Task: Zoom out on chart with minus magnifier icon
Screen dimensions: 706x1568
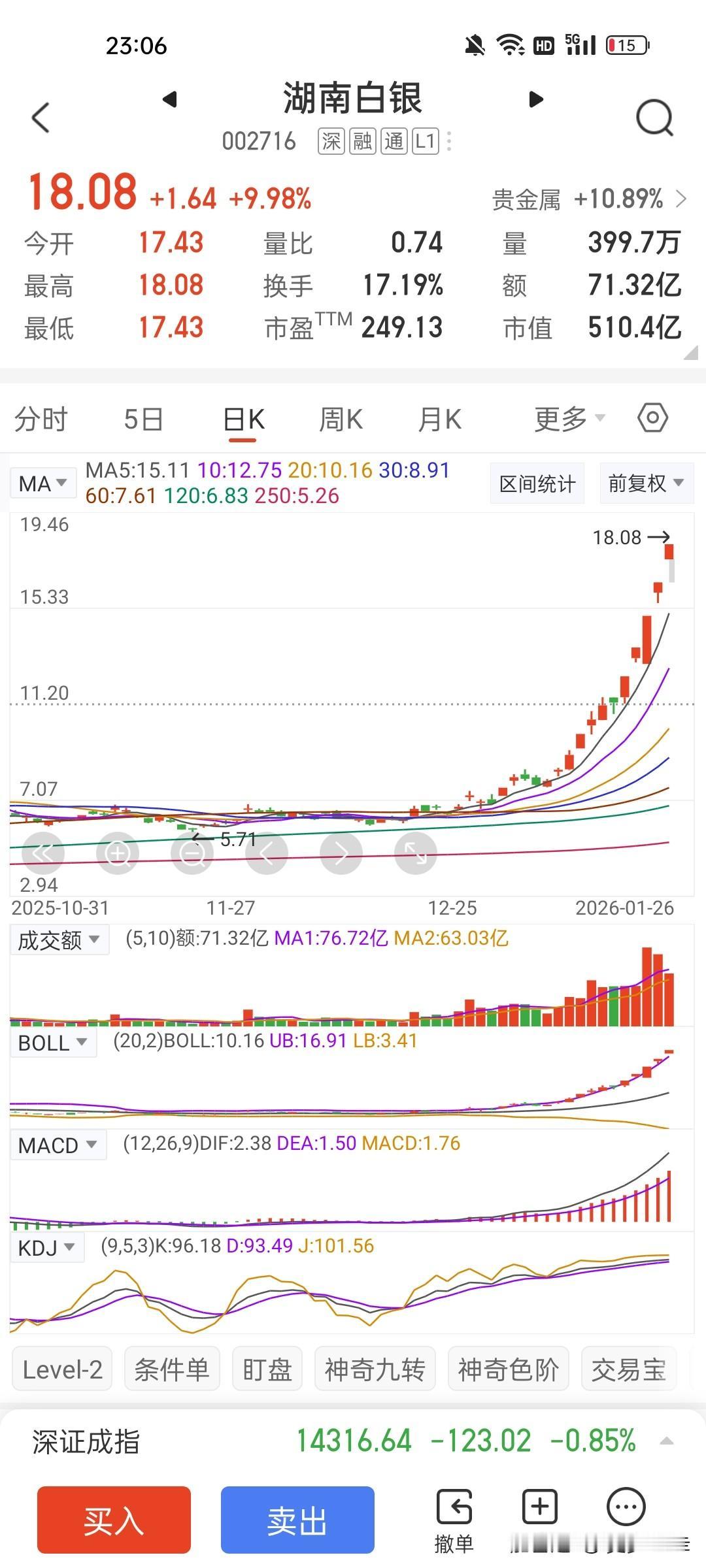Action: 192,853
